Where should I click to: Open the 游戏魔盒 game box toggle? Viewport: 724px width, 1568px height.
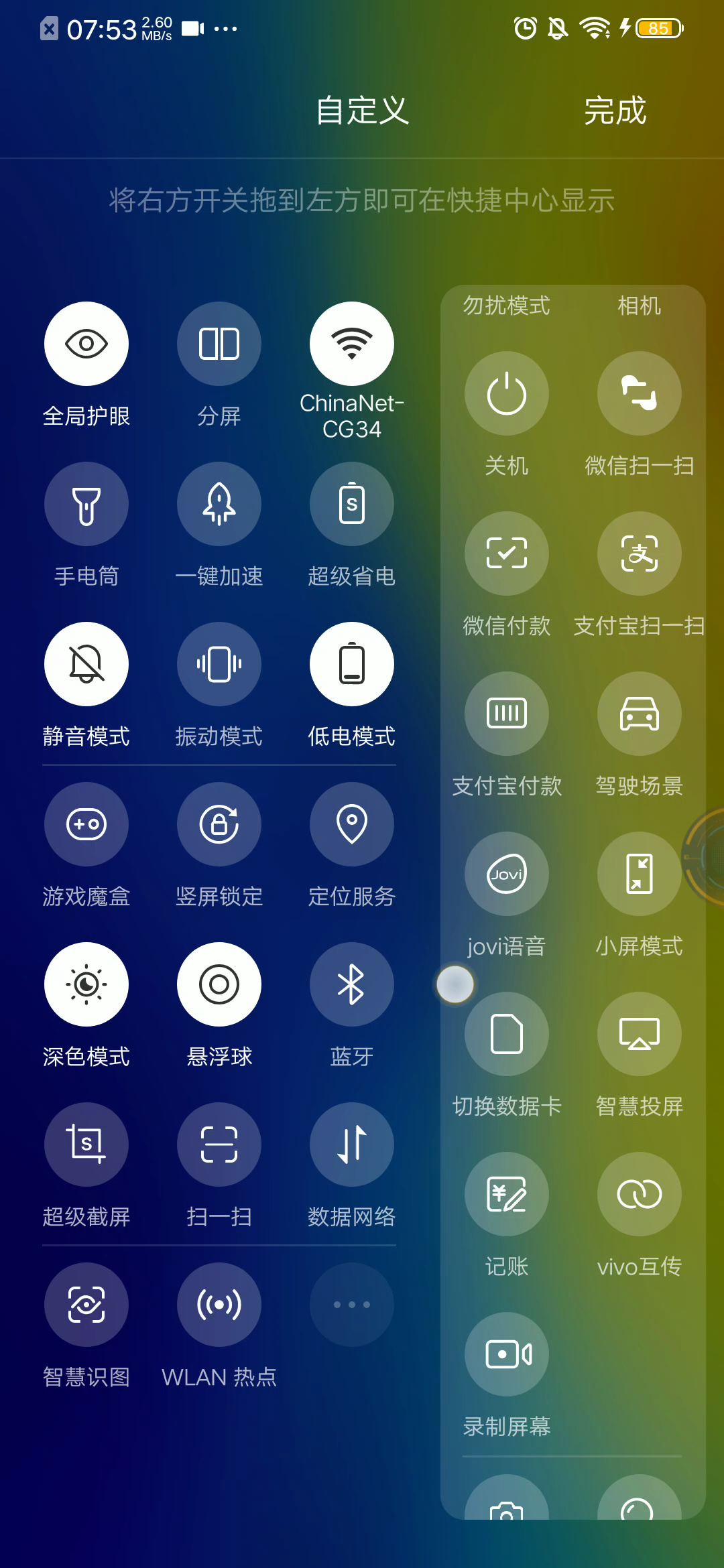click(x=86, y=825)
